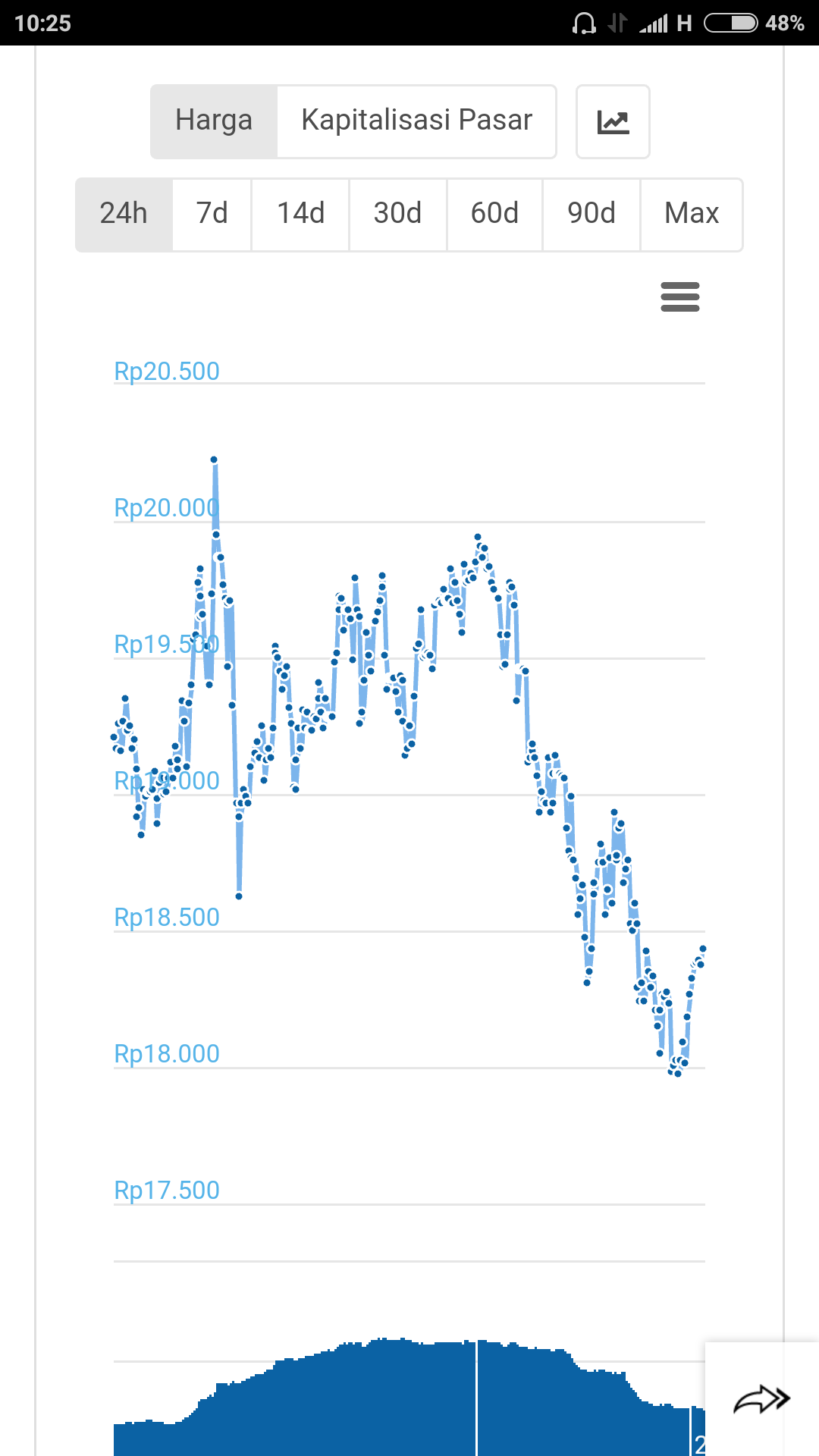Tap the share arrow button
The height and width of the screenshot is (1456, 819).
click(761, 1399)
